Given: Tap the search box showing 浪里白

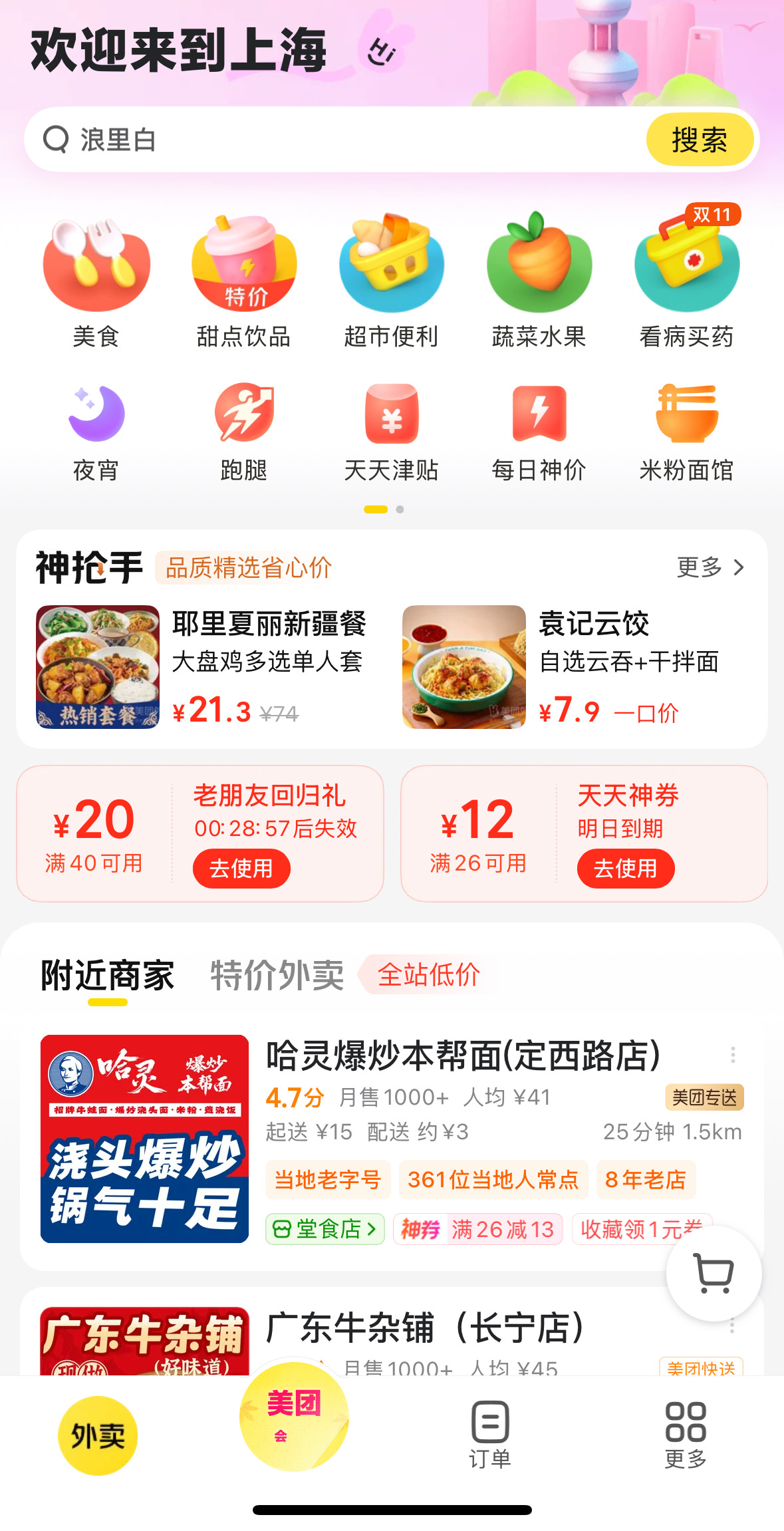Looking at the screenshot, I should 332,140.
